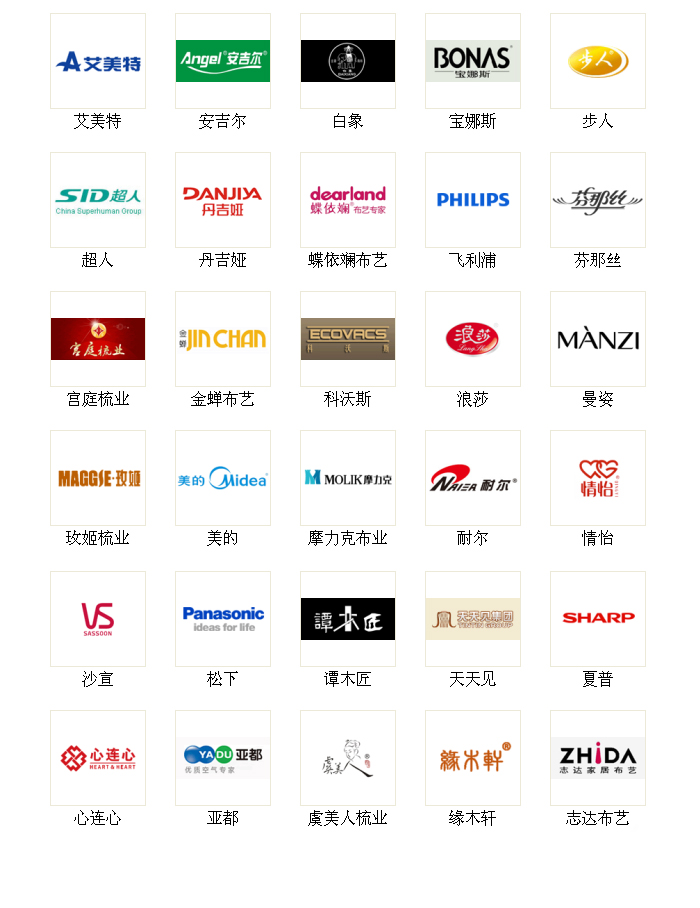The height and width of the screenshot is (908, 700).
Task: View the 宝娜斯 brand page
Action: point(473,61)
